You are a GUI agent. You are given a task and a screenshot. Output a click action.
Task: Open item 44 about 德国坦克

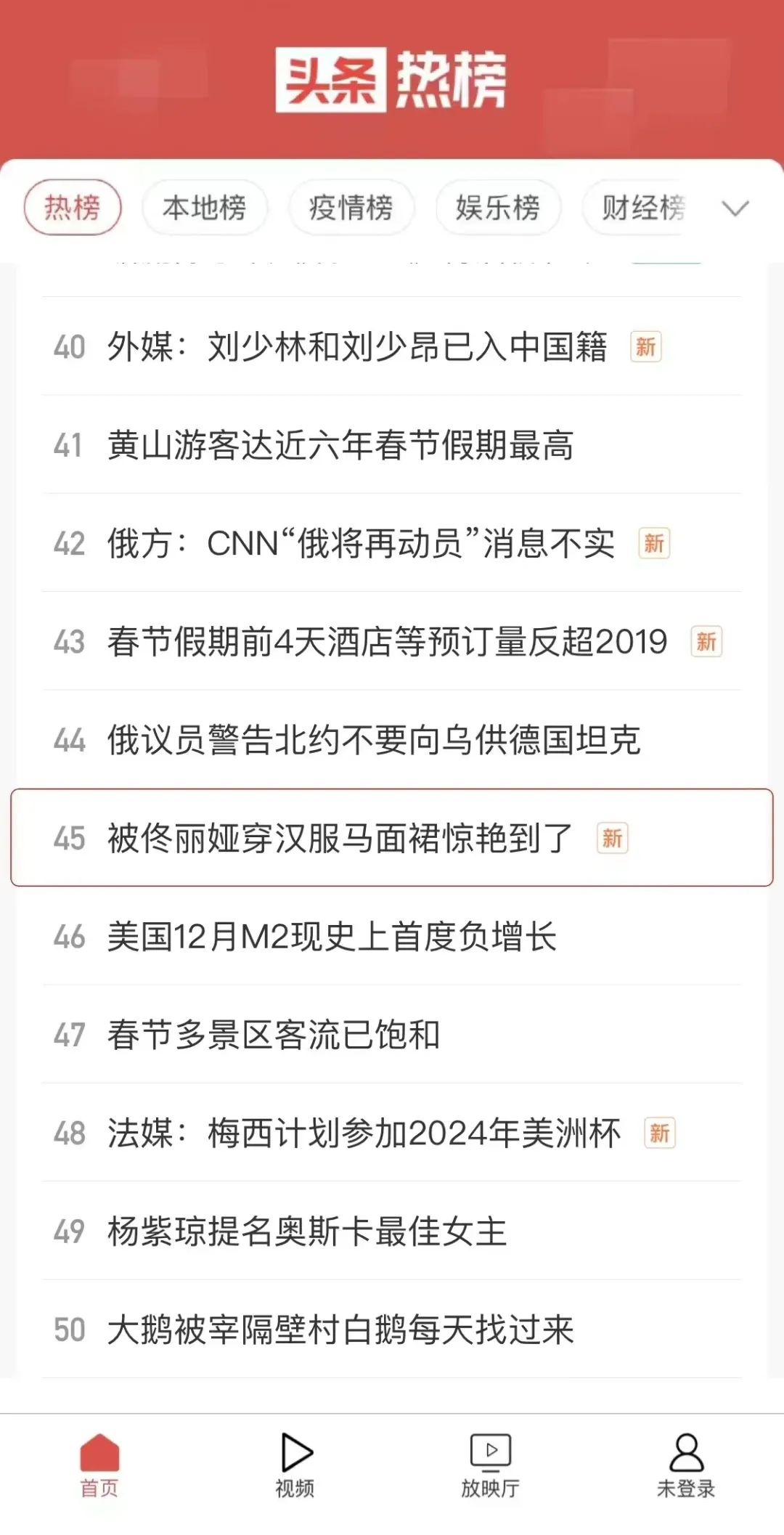(392, 740)
